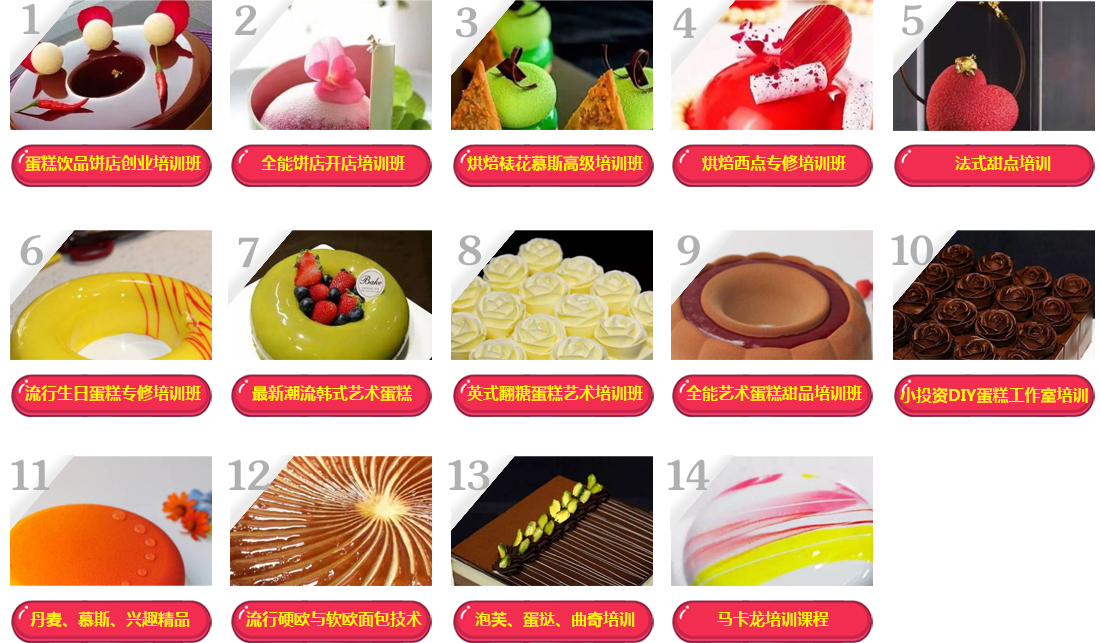Viewport: 1100px width, 643px height.
Task: Select 马卡龙培训课程 button
Action: (x=772, y=620)
